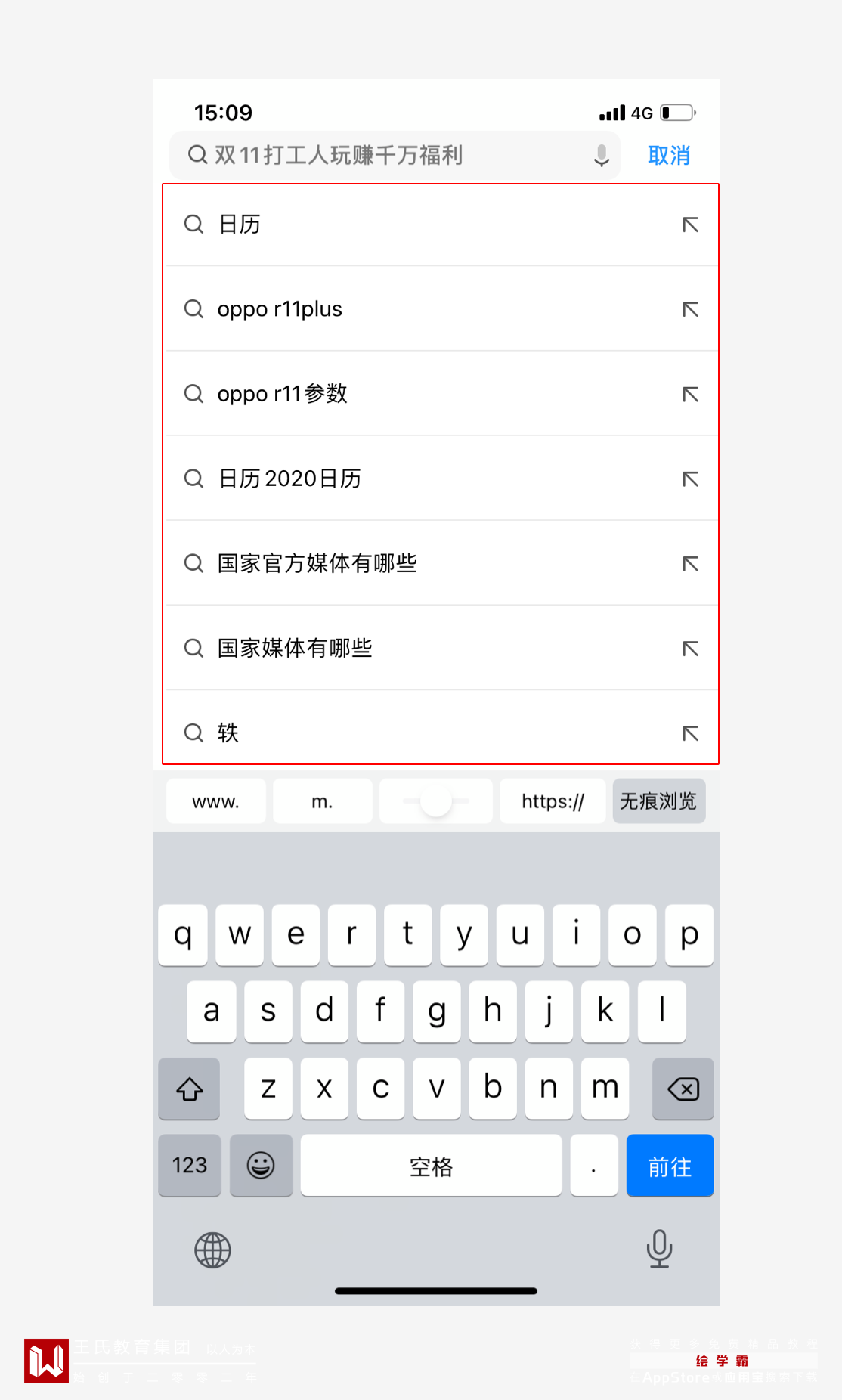Tap the cursor slider knob
This screenshot has height=1400, width=842.
436,801
